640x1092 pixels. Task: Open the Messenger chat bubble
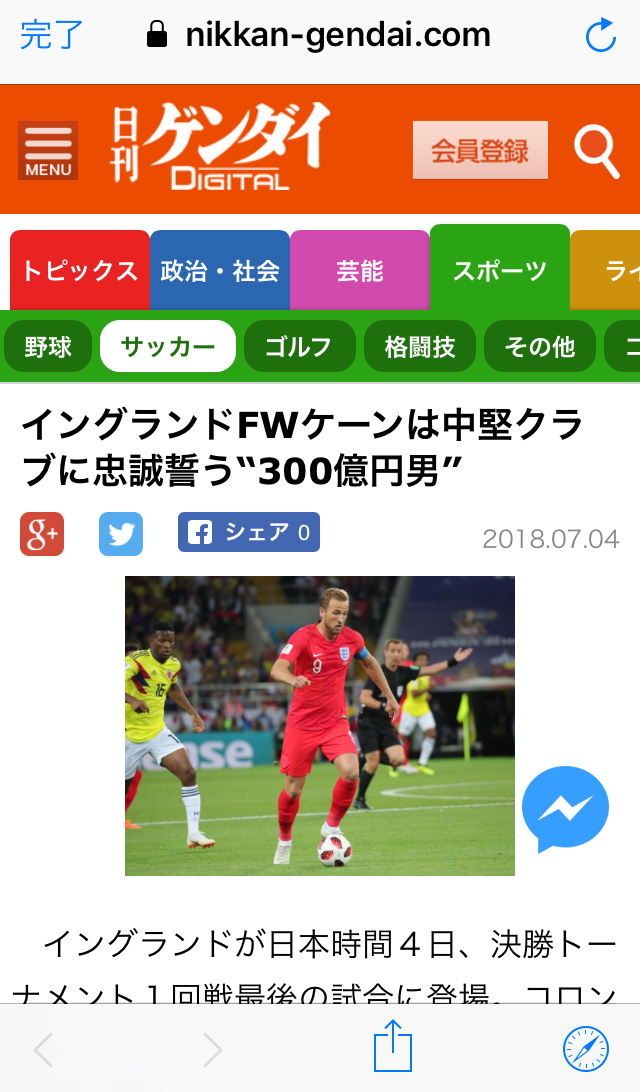point(565,808)
